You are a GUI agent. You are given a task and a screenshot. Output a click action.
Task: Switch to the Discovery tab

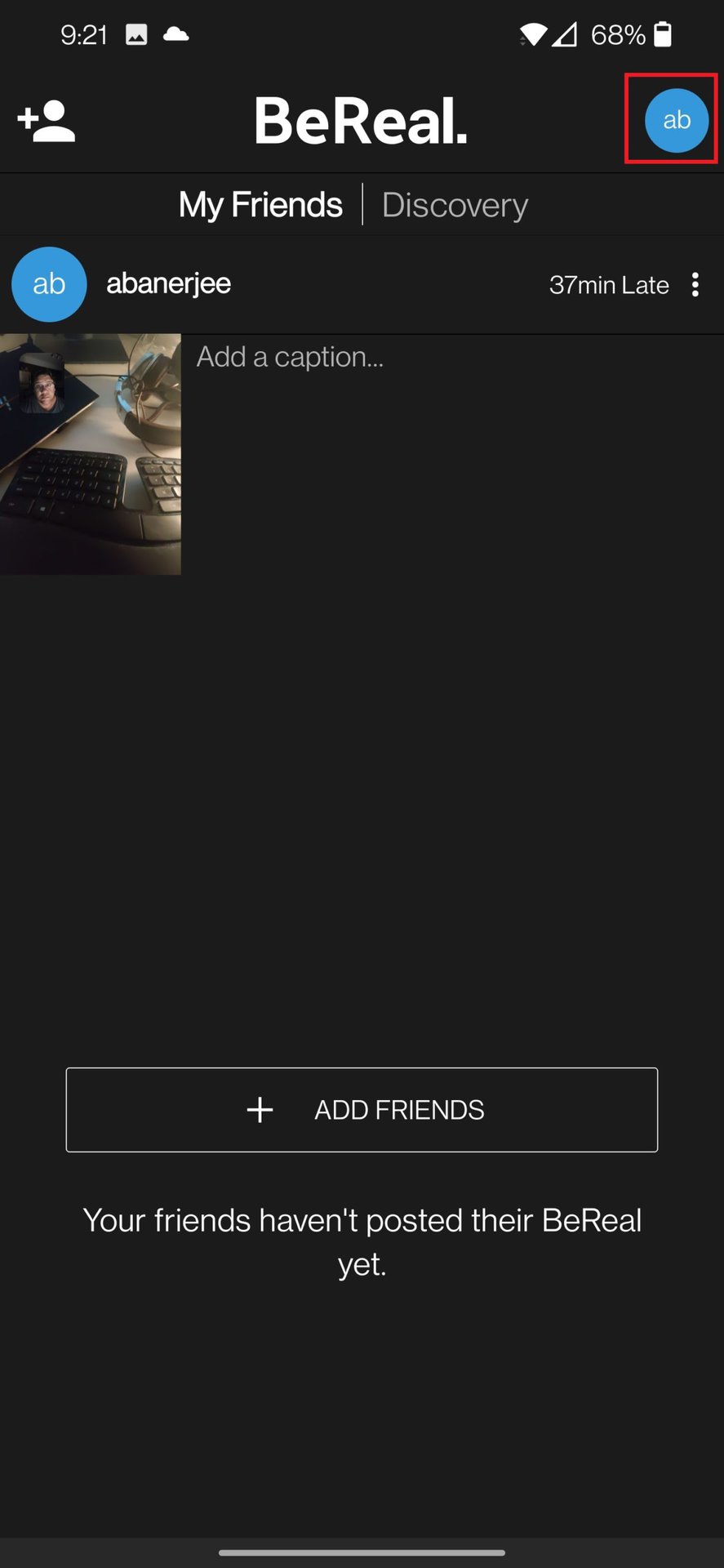[x=455, y=205]
